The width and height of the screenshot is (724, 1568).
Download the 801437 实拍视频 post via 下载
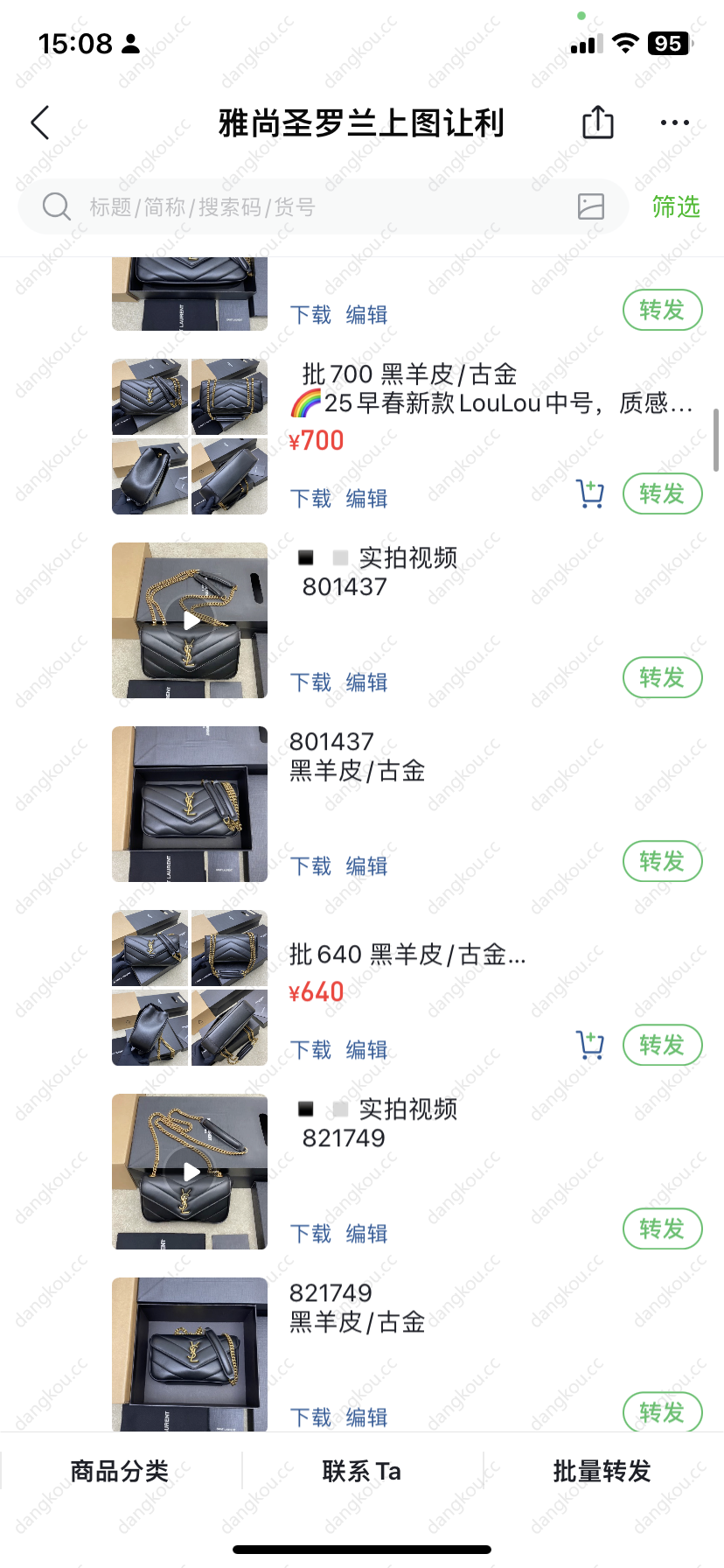click(310, 682)
